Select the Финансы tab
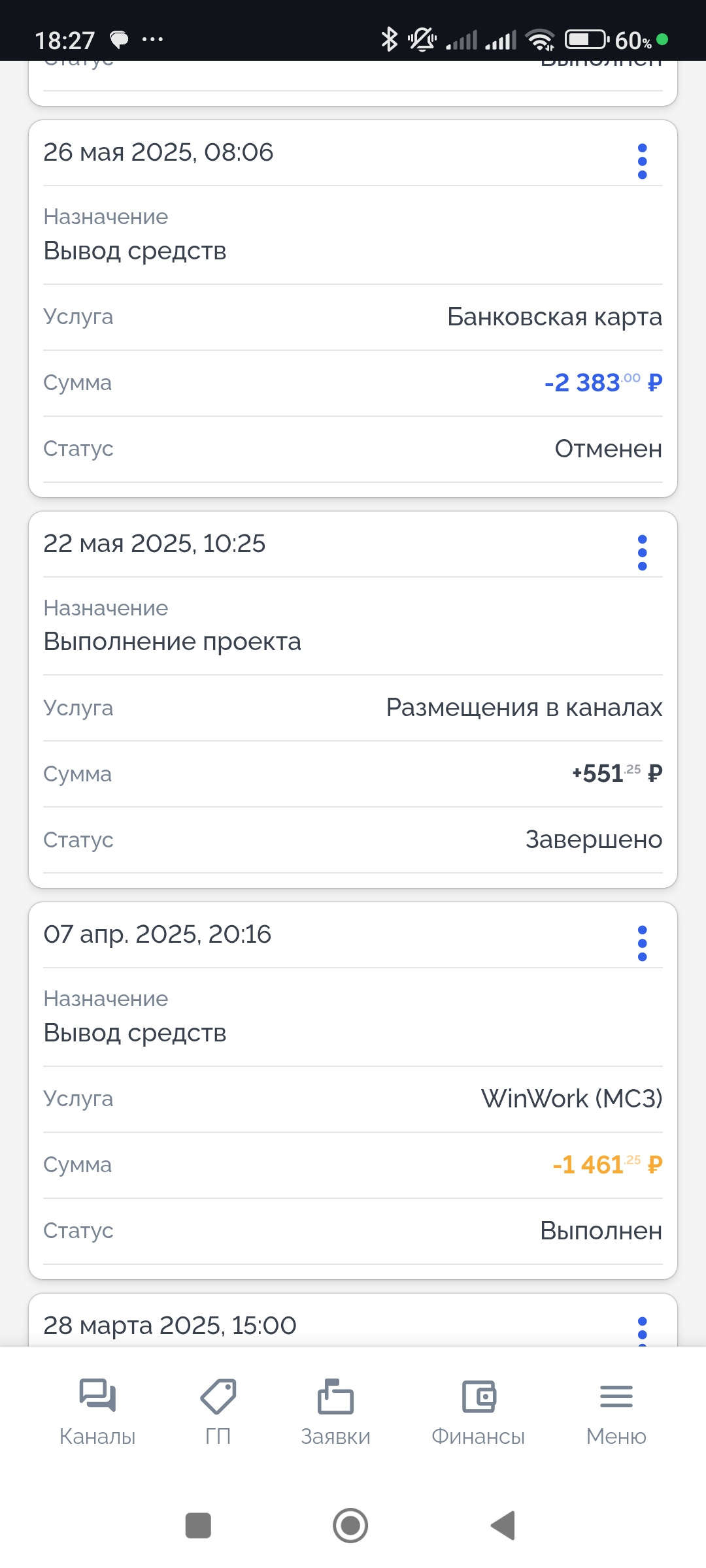706x1568 pixels. pos(478,1412)
